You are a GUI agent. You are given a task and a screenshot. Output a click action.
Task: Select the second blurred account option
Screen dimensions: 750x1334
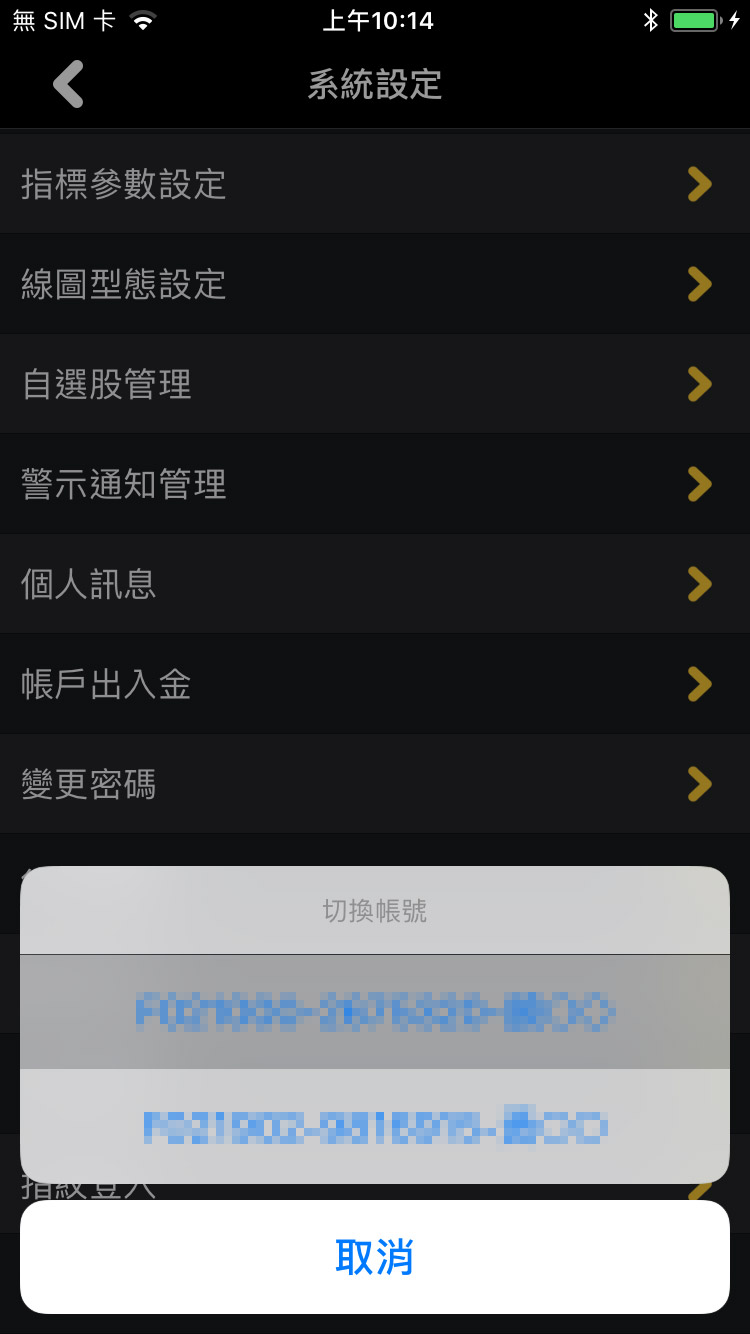pyautogui.click(x=375, y=1126)
